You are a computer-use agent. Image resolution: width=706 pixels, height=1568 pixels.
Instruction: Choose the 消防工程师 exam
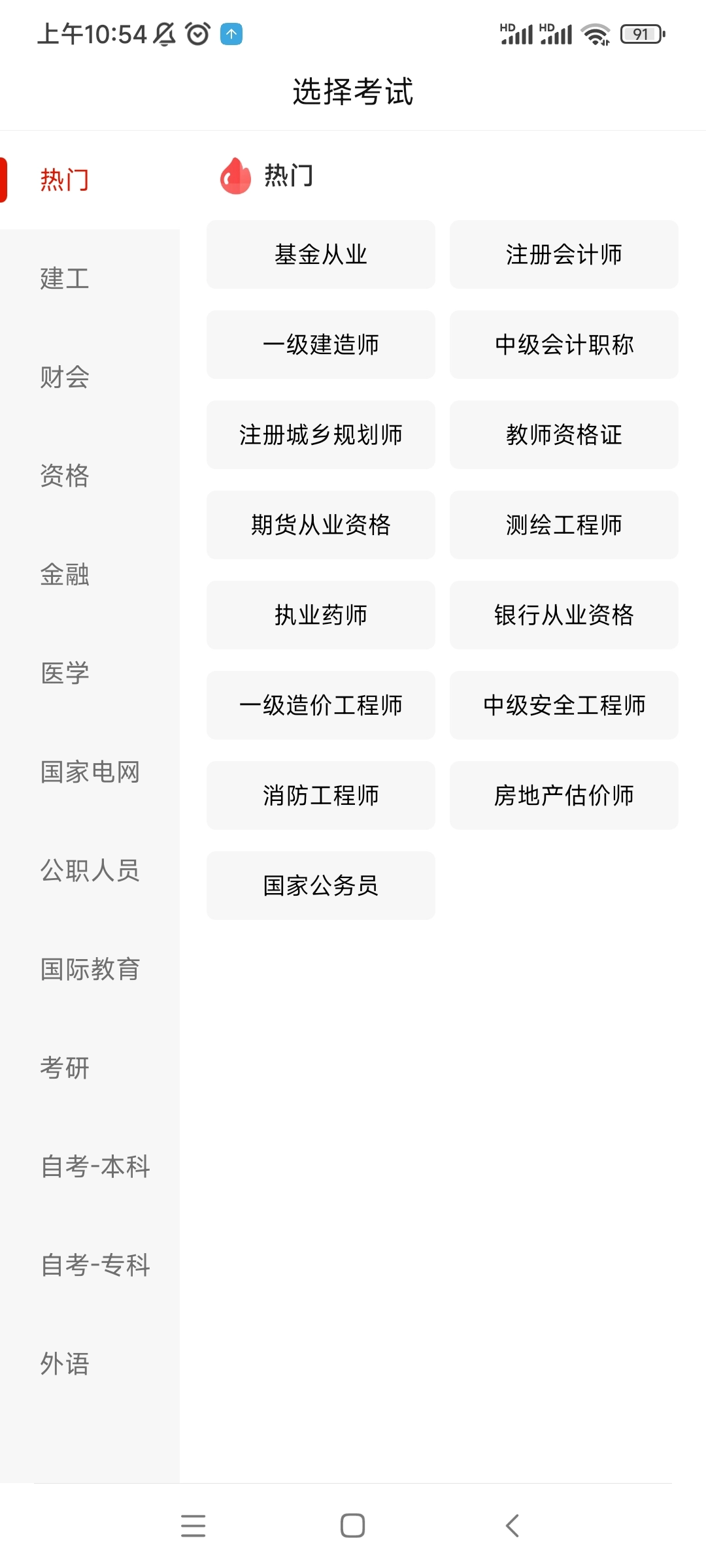[x=320, y=795]
